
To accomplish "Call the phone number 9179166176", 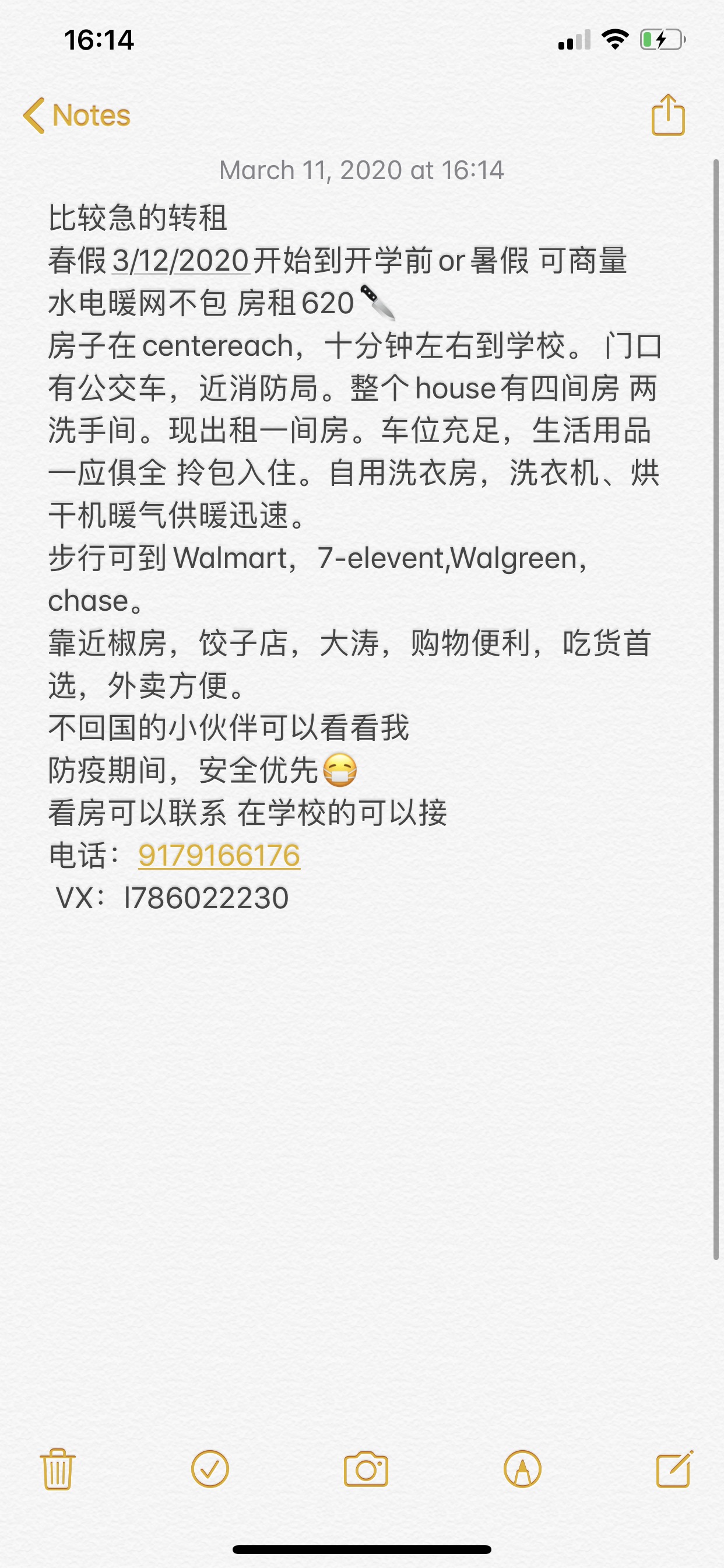I will click(219, 855).
